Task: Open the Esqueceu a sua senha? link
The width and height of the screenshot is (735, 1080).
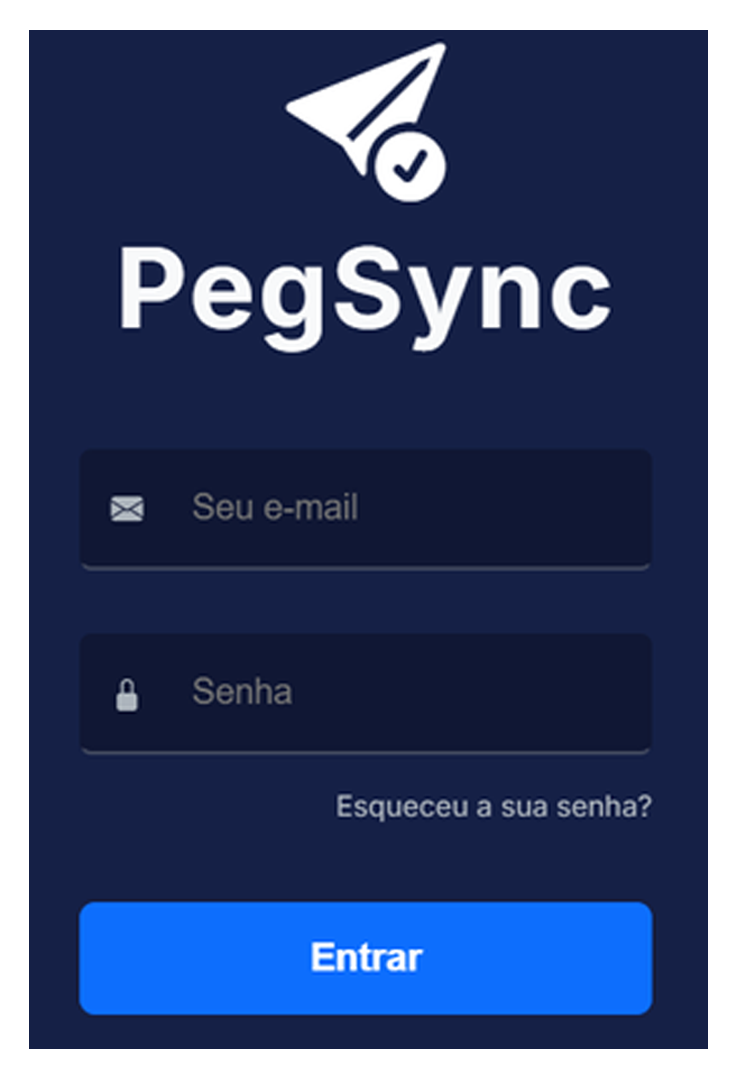Action: [x=493, y=807]
